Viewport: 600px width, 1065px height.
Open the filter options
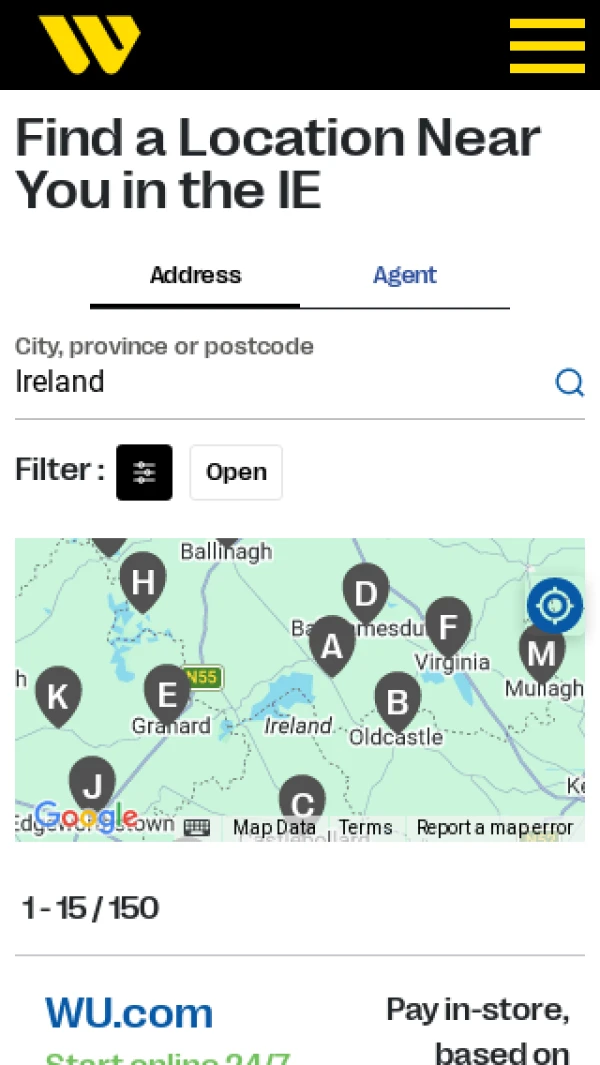[144, 472]
